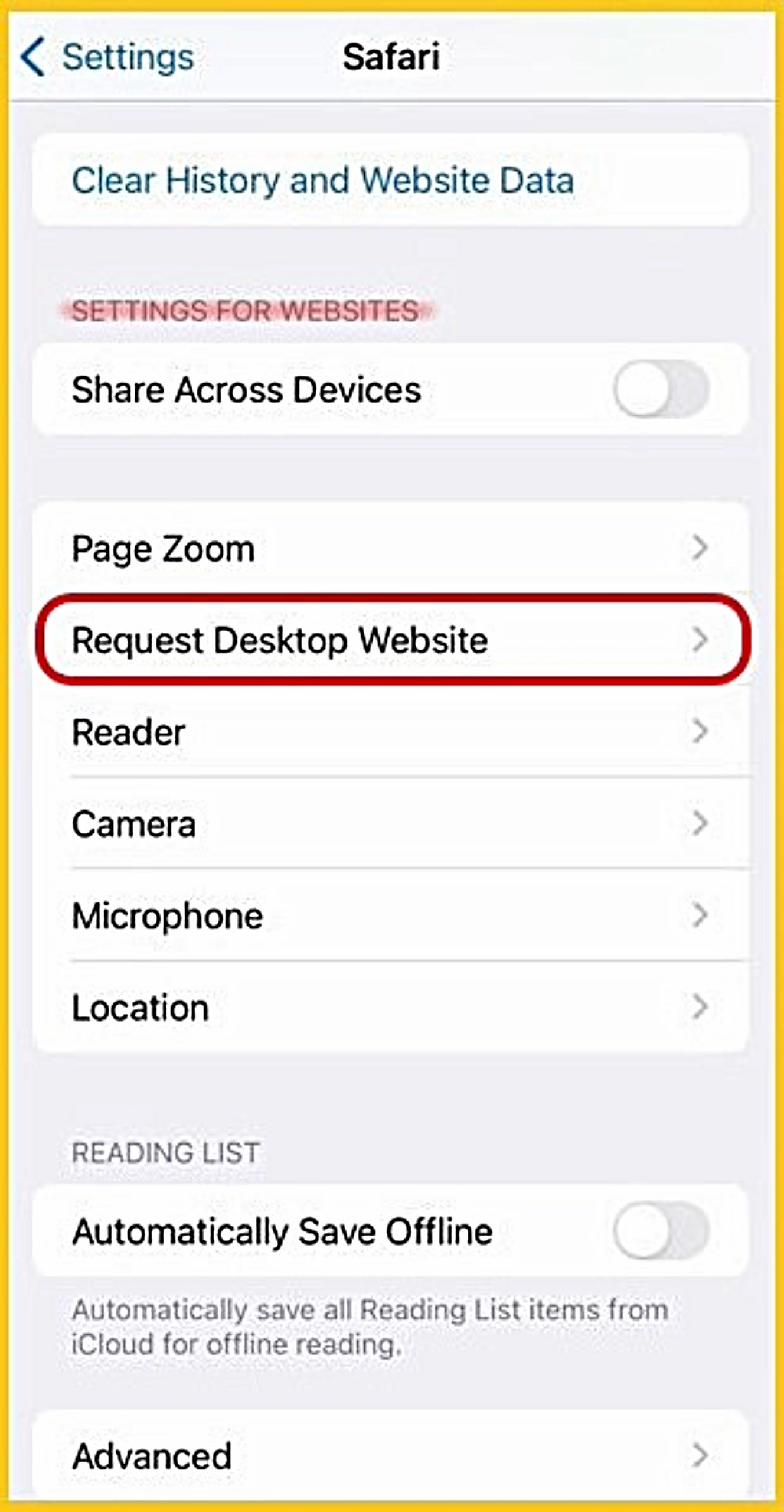Tap Clear History and Website Data
784x1512 pixels.
pos(322,180)
